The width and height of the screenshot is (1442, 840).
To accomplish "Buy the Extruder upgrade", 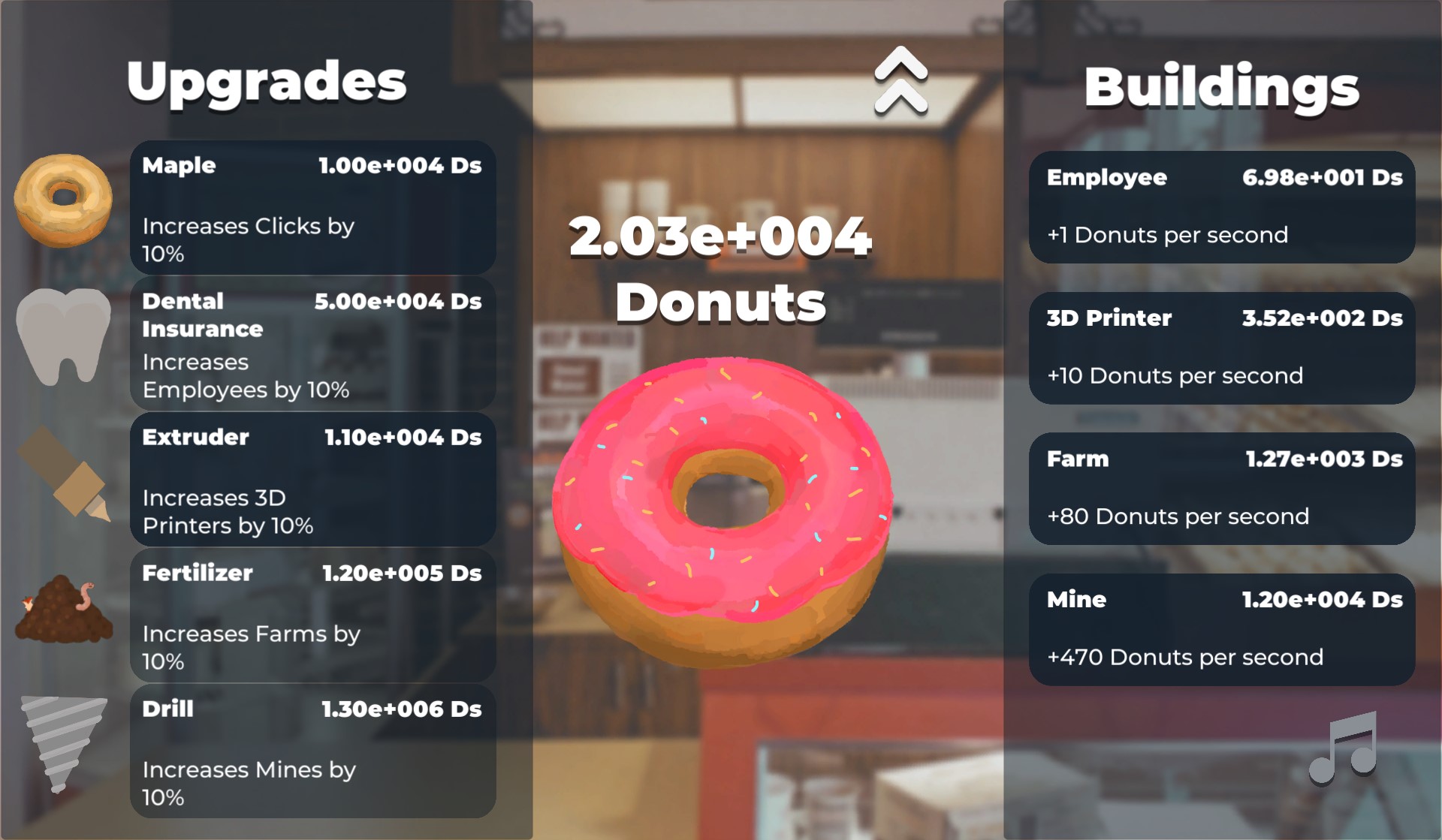I will coord(312,479).
